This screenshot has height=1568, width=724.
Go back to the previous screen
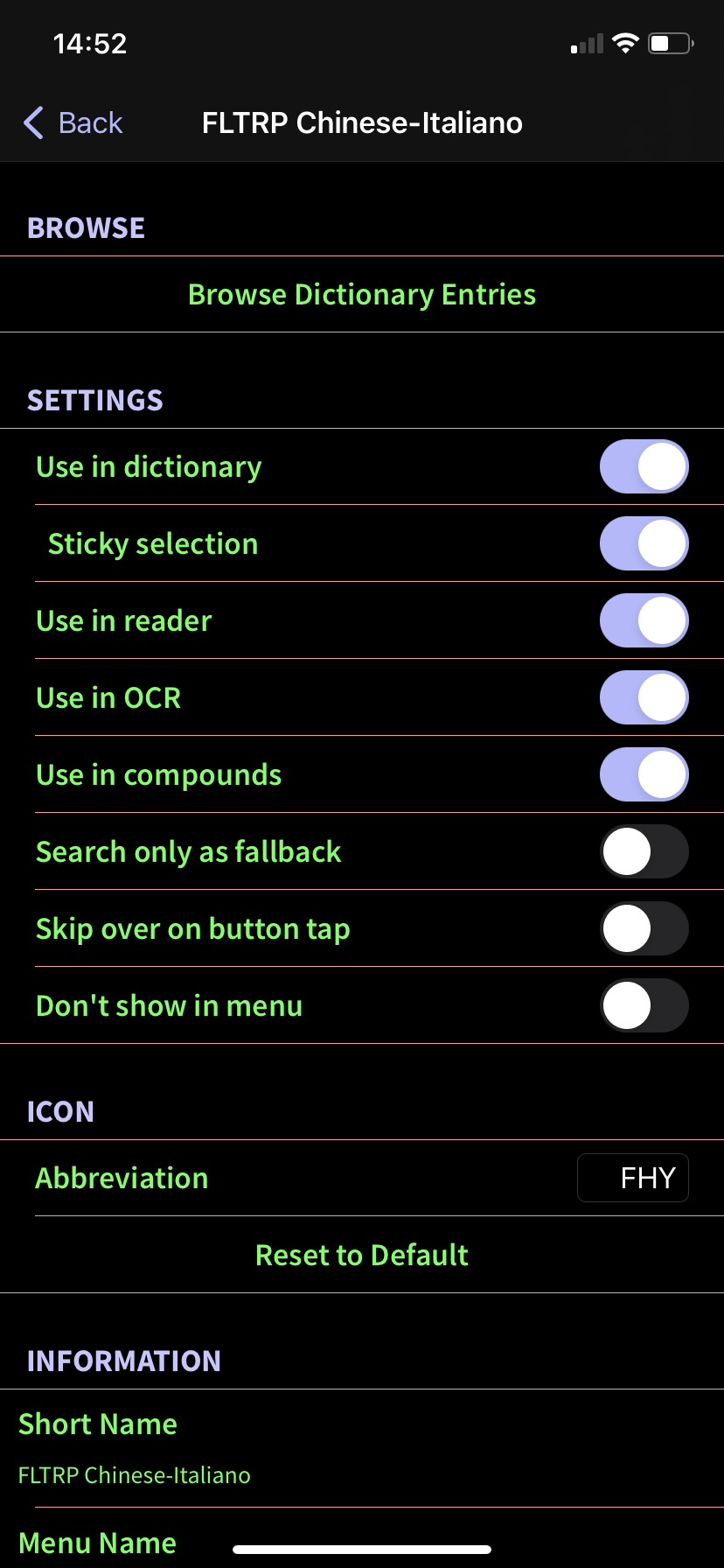click(73, 122)
